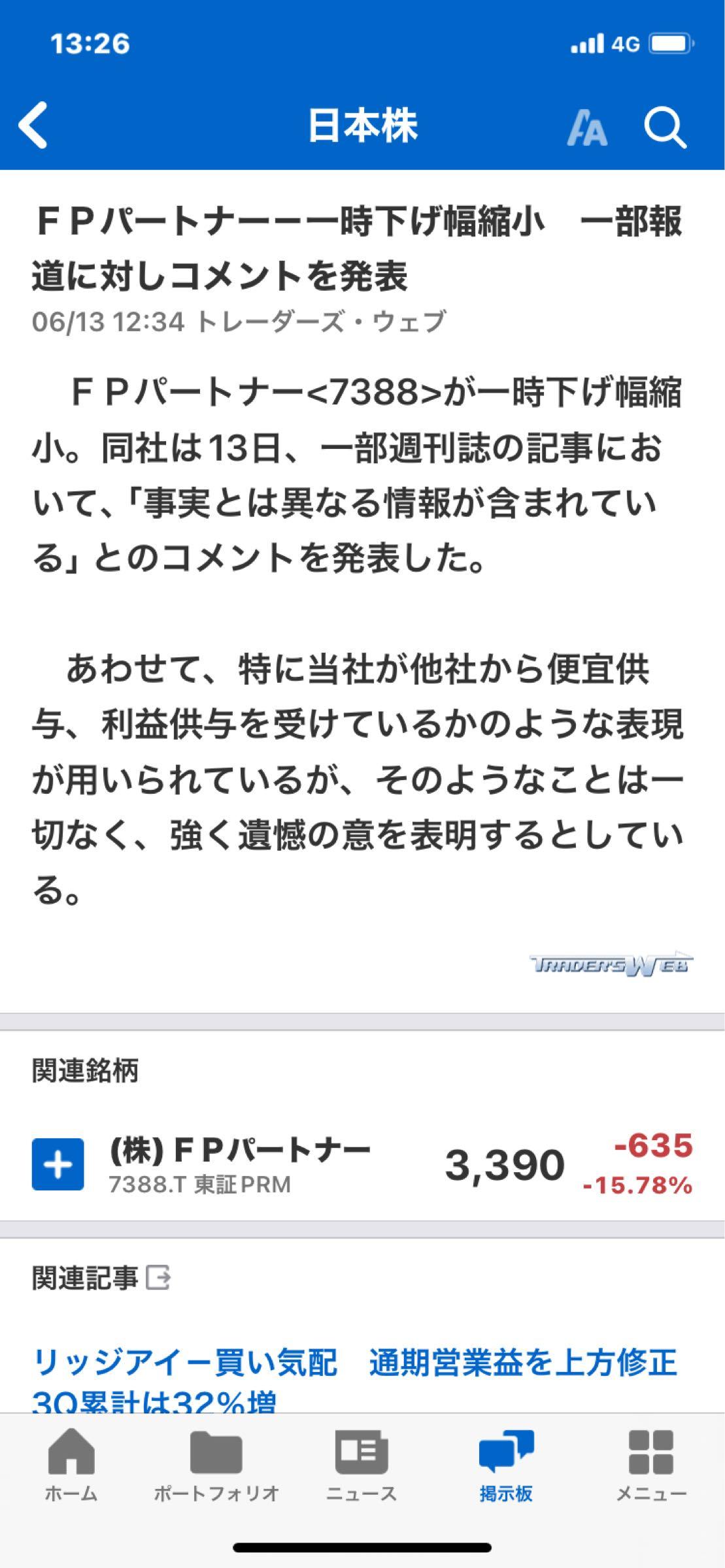Tap the 日本株 title in the header
The width and height of the screenshot is (725, 1568).
click(x=362, y=125)
